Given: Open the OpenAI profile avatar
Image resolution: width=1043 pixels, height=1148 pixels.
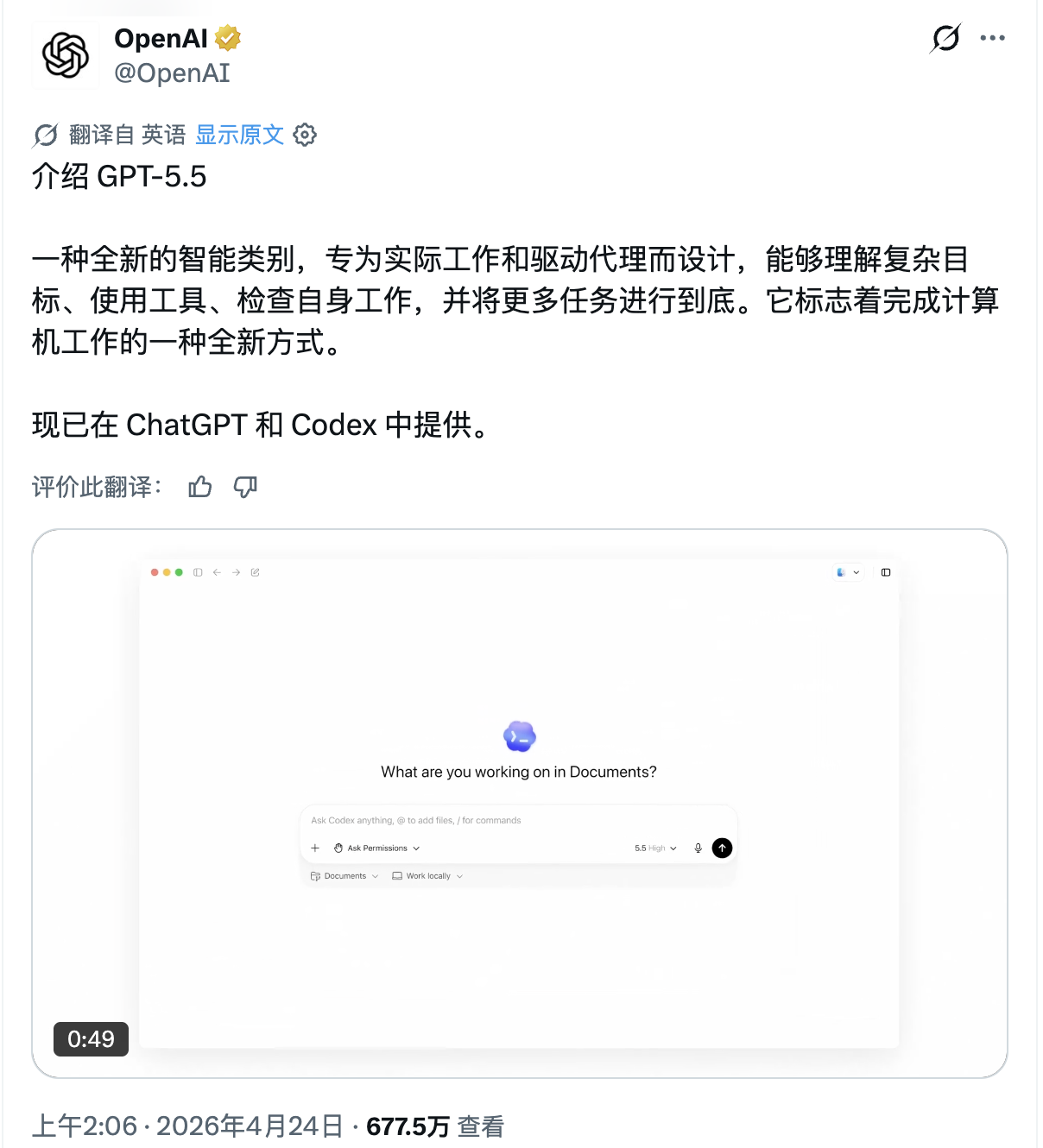Looking at the screenshot, I should (x=66, y=55).
